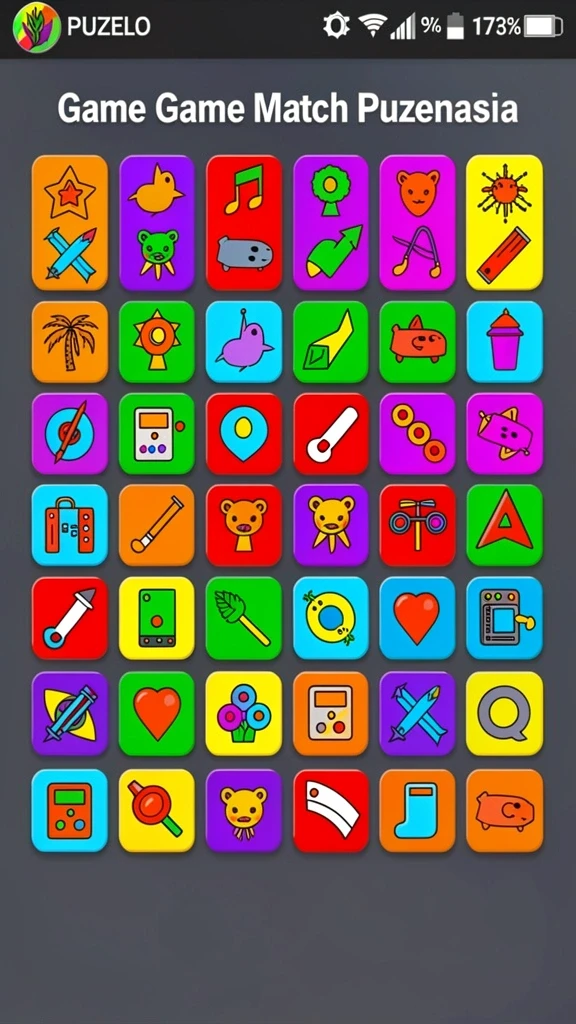
Task: Tap the yellow tile with the red sun
Action: (504, 222)
